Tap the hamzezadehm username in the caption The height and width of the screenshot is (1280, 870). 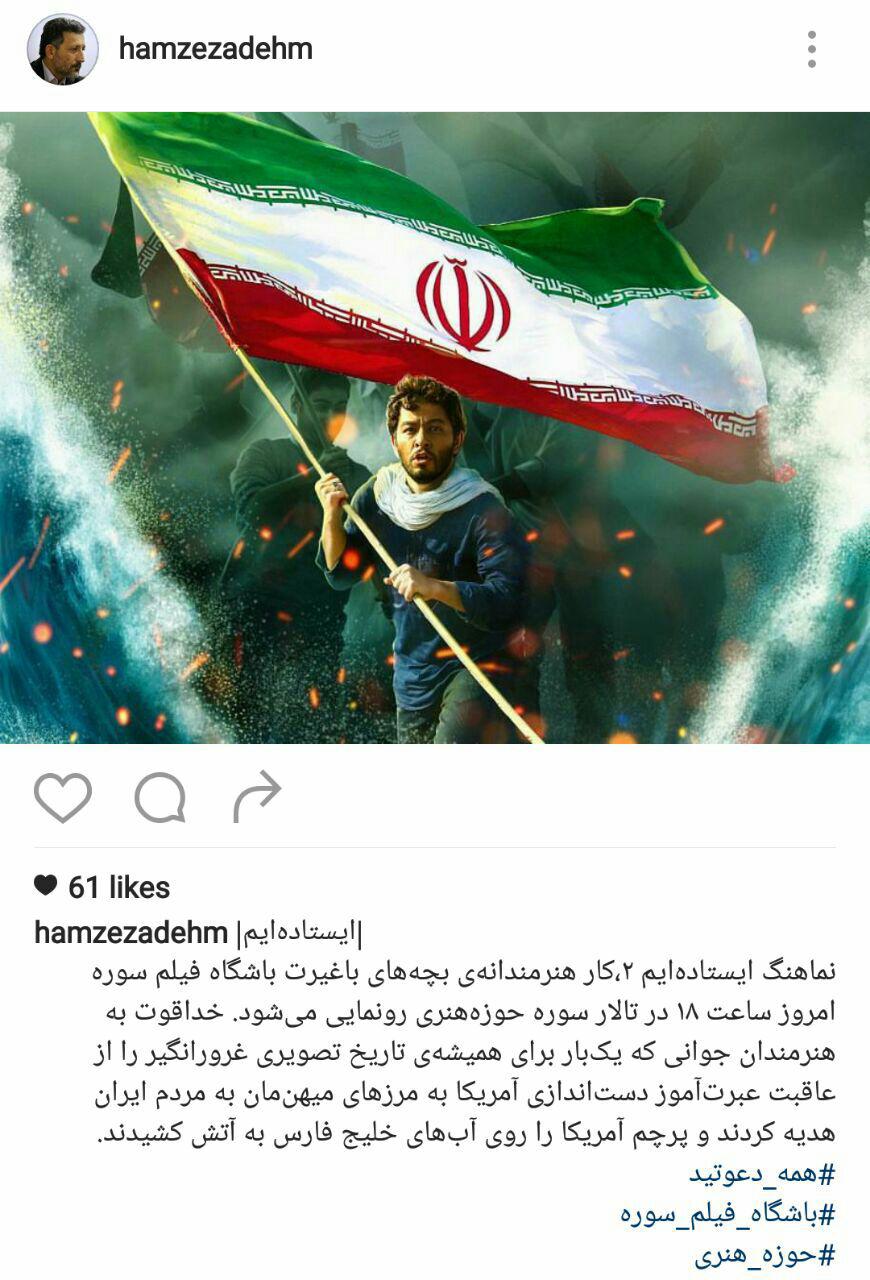click(131, 934)
